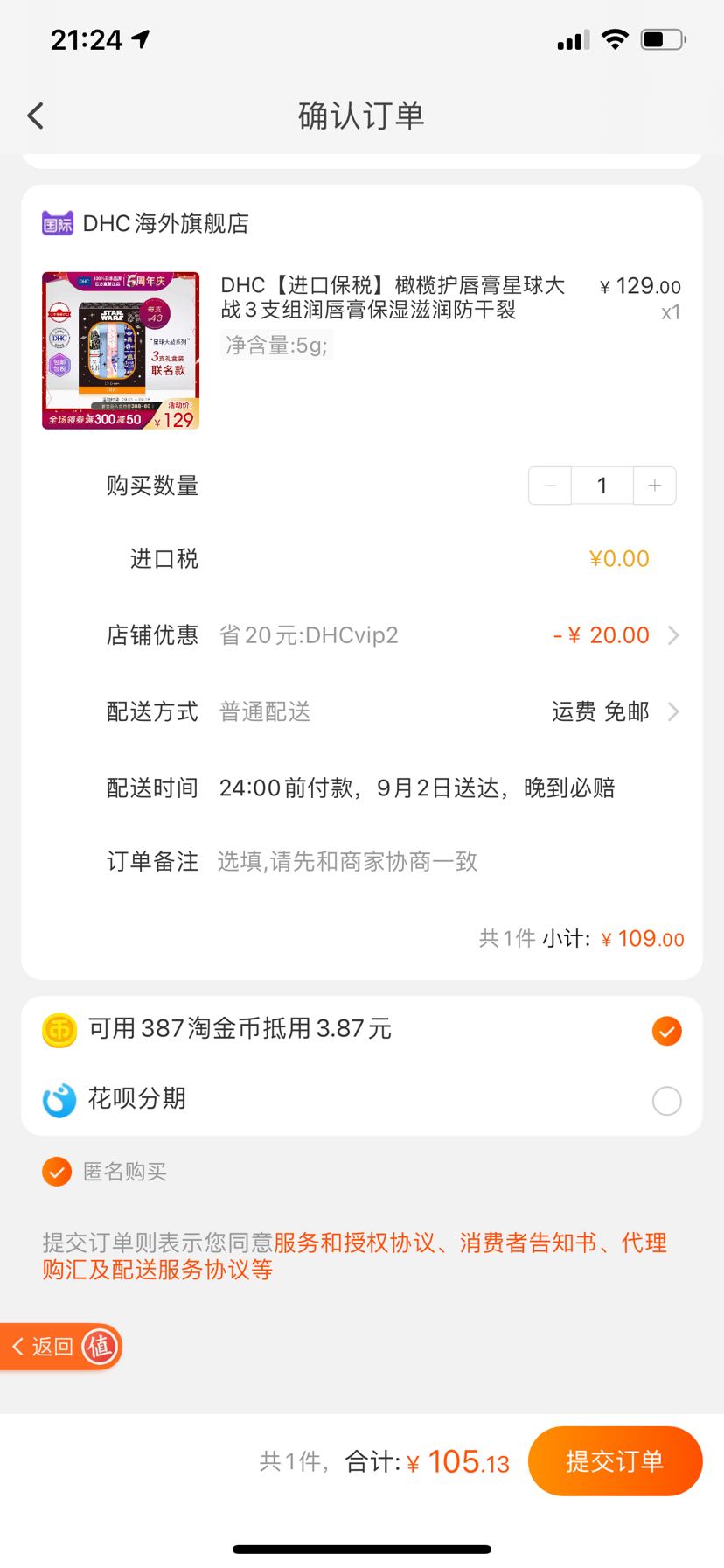Uncheck 匿名购买 anonymous purchase
The width and height of the screenshot is (724, 1568).
coord(57,1172)
